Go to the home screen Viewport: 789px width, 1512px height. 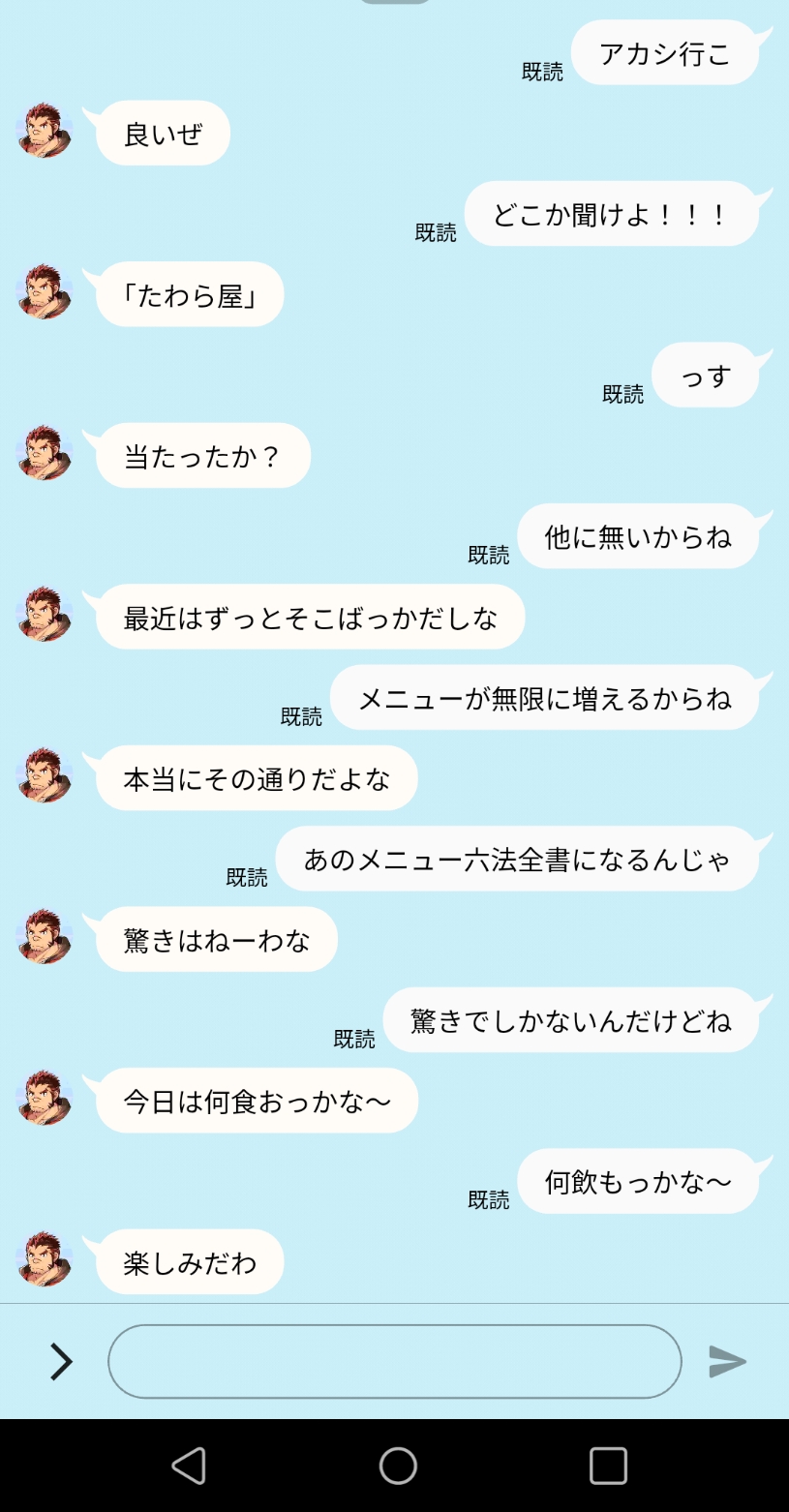[398, 1466]
